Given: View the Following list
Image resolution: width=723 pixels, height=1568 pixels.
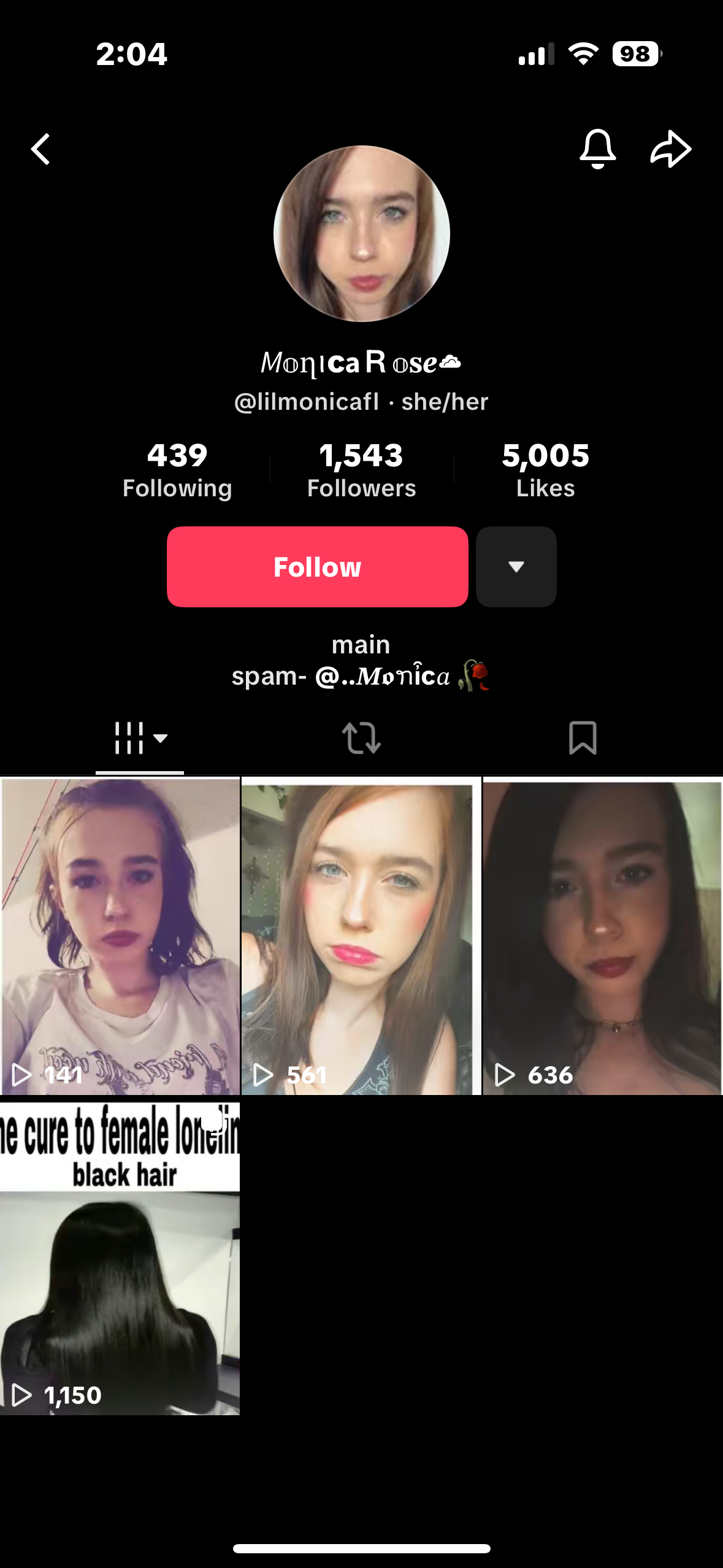Looking at the screenshot, I should pyautogui.click(x=177, y=470).
